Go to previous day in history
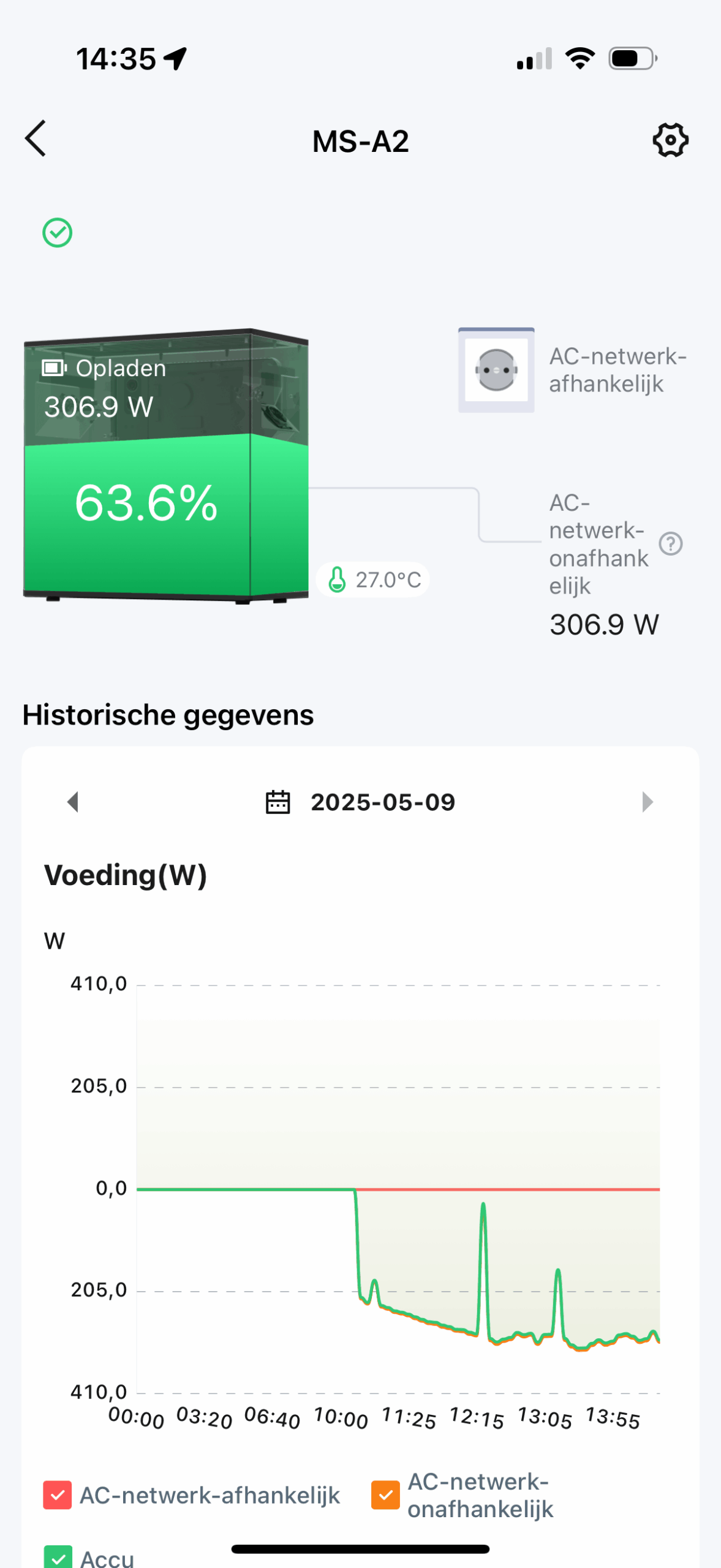Screen dimensions: 721x1568 click(73, 802)
